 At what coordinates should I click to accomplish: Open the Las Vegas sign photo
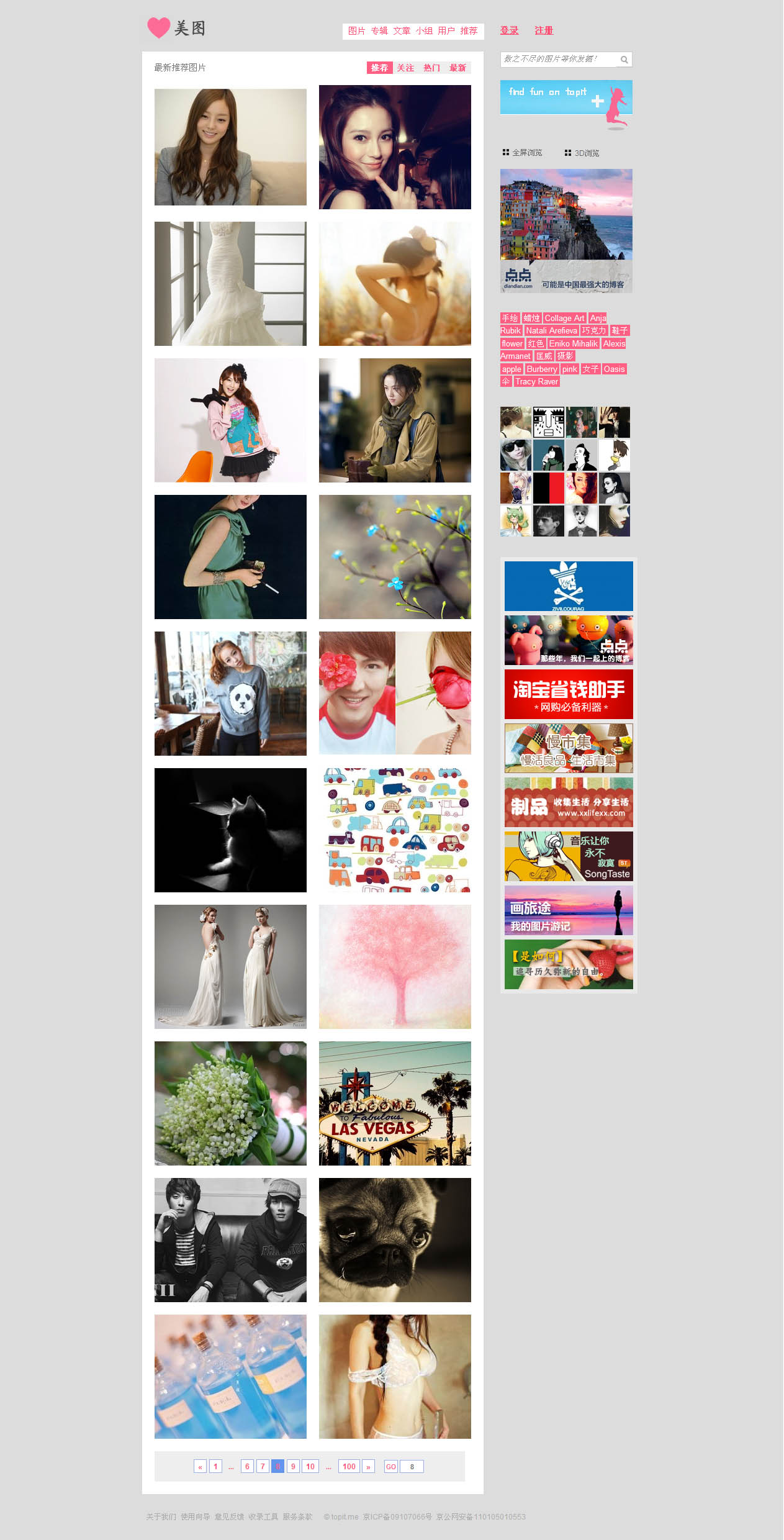pos(395,1103)
